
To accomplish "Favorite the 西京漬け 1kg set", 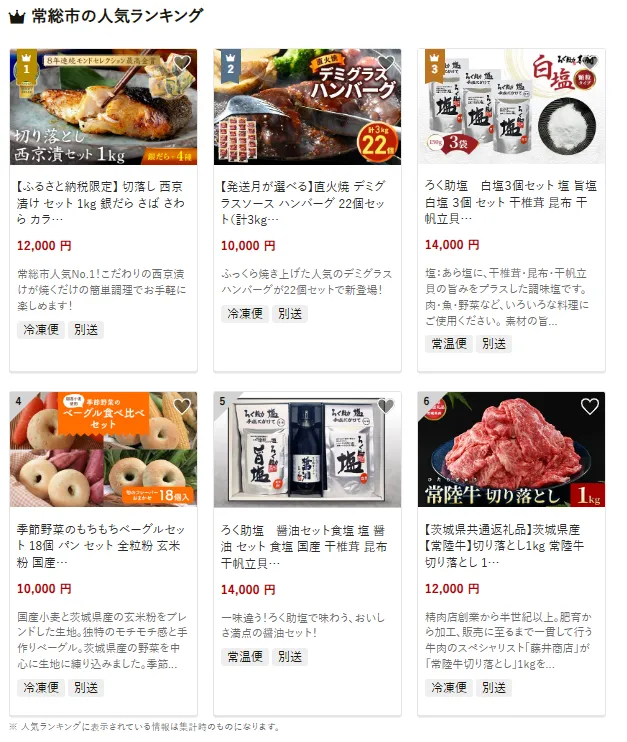I will click(182, 63).
